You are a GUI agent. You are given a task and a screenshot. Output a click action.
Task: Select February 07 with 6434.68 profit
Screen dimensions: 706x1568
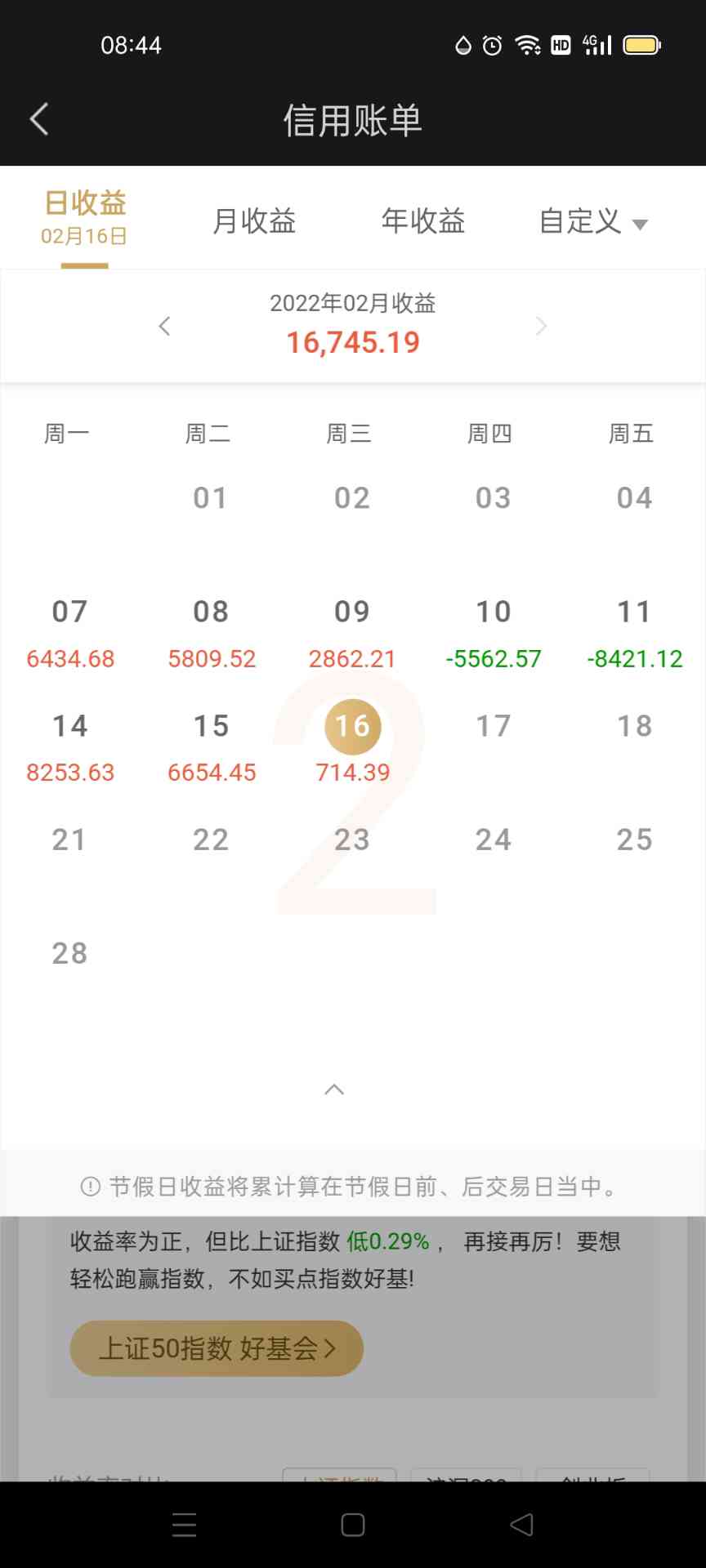coord(70,632)
